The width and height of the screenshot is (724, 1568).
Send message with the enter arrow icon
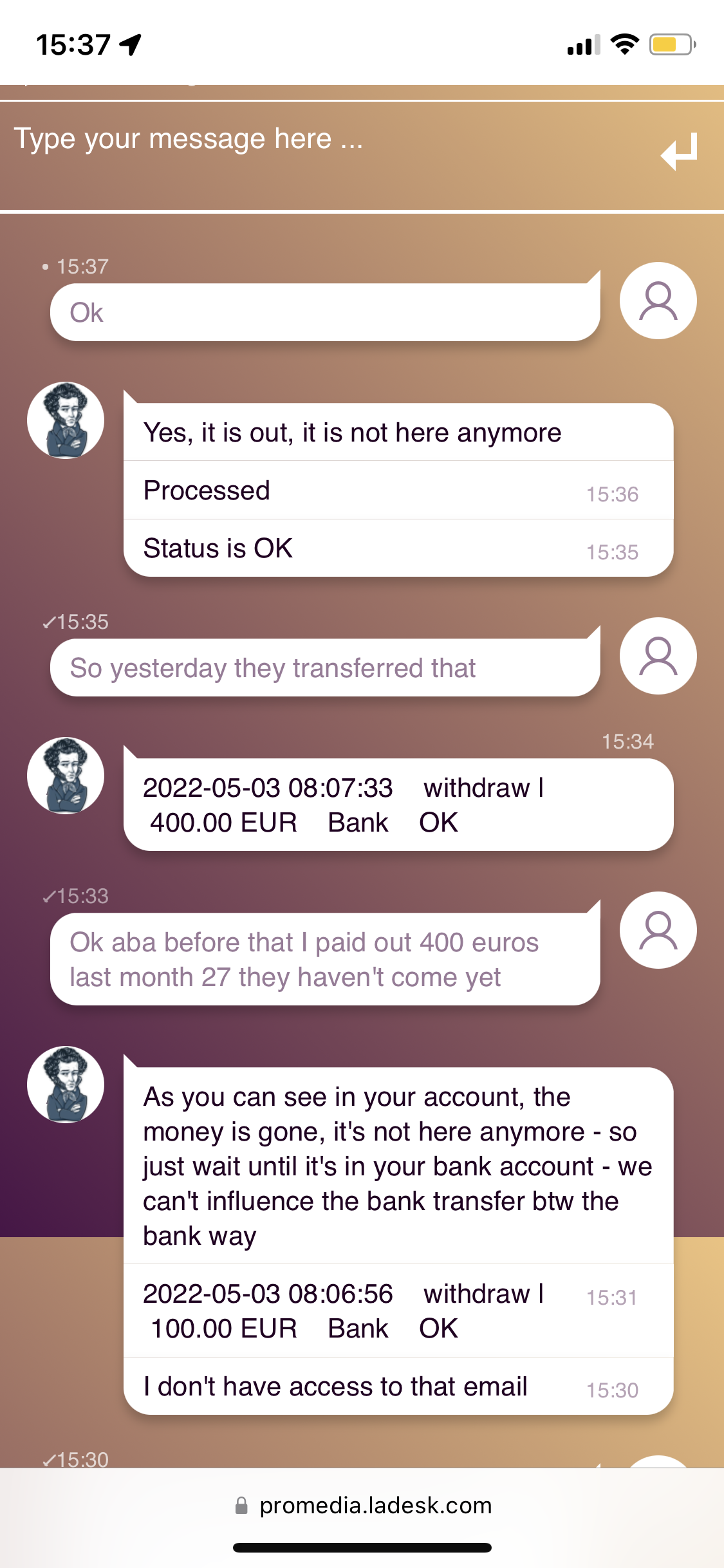680,153
